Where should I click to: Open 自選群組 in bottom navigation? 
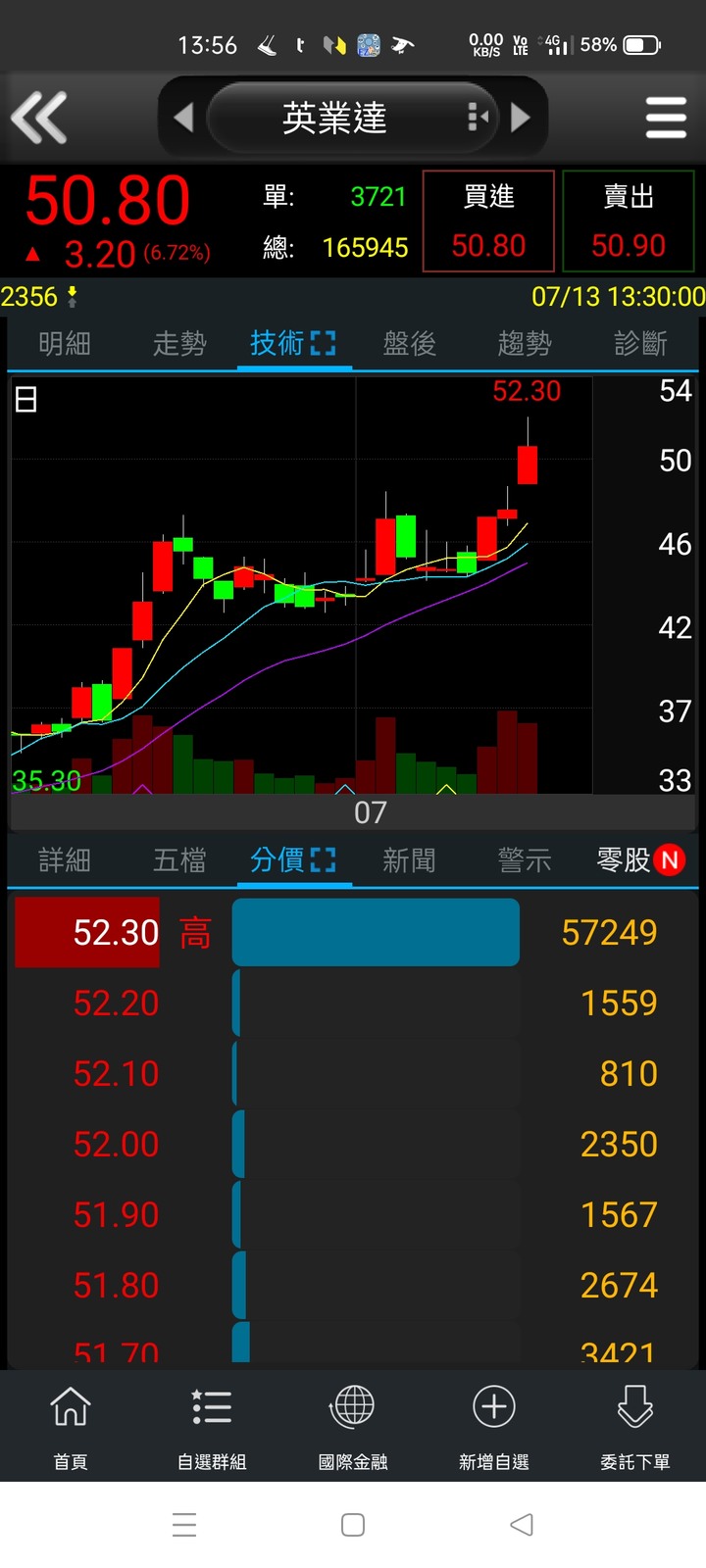tap(212, 1427)
